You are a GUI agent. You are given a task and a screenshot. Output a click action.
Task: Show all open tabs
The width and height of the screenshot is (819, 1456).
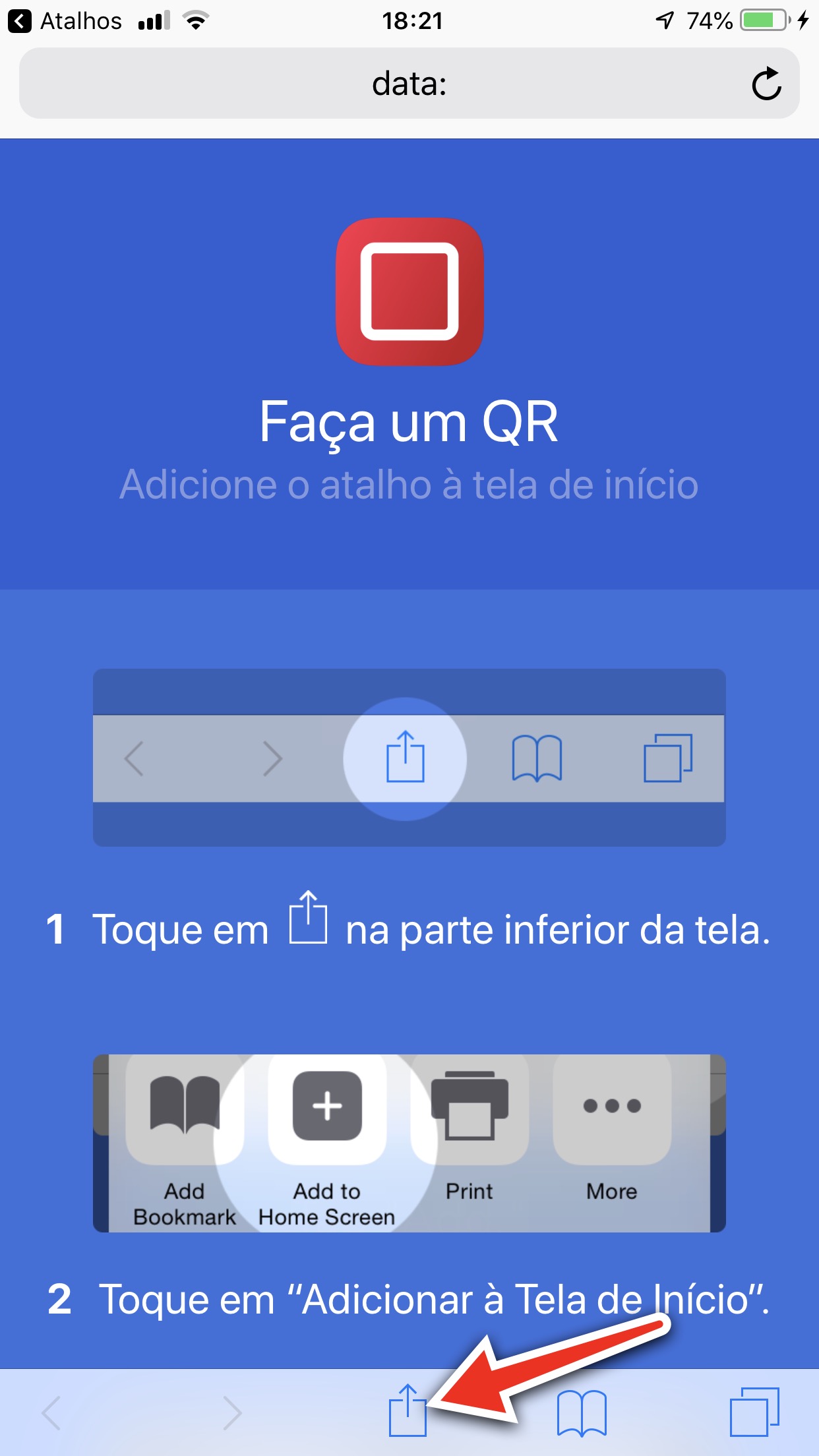(x=754, y=1412)
